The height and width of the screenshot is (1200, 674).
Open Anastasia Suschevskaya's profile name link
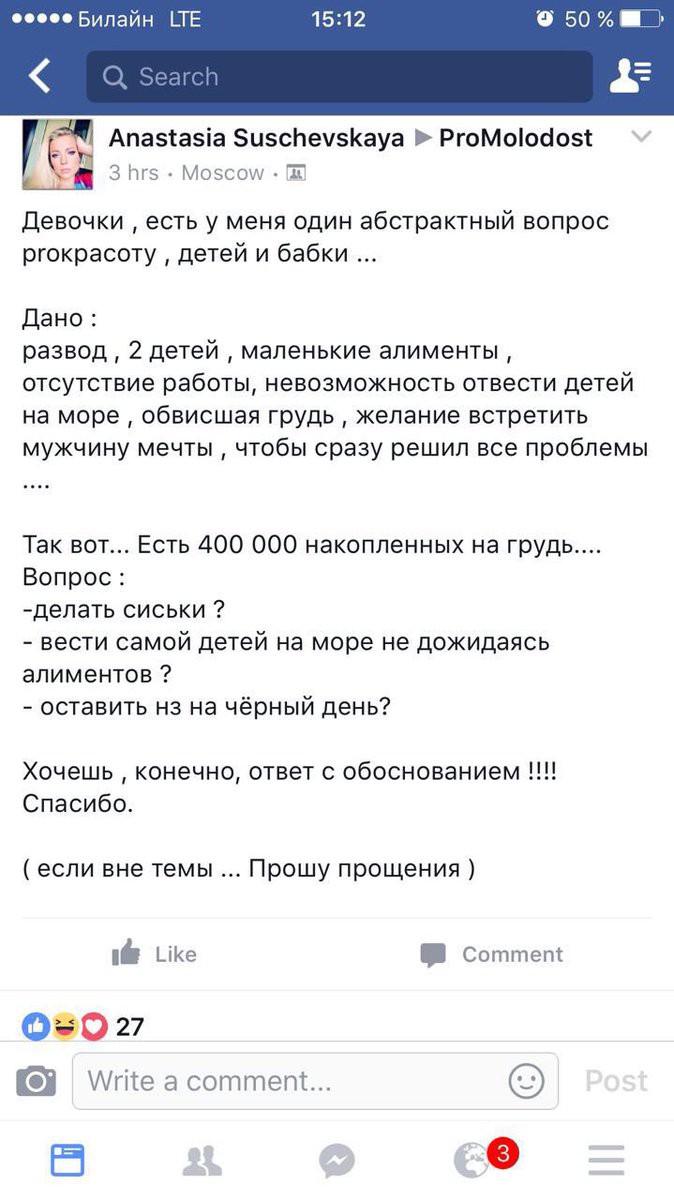256,138
